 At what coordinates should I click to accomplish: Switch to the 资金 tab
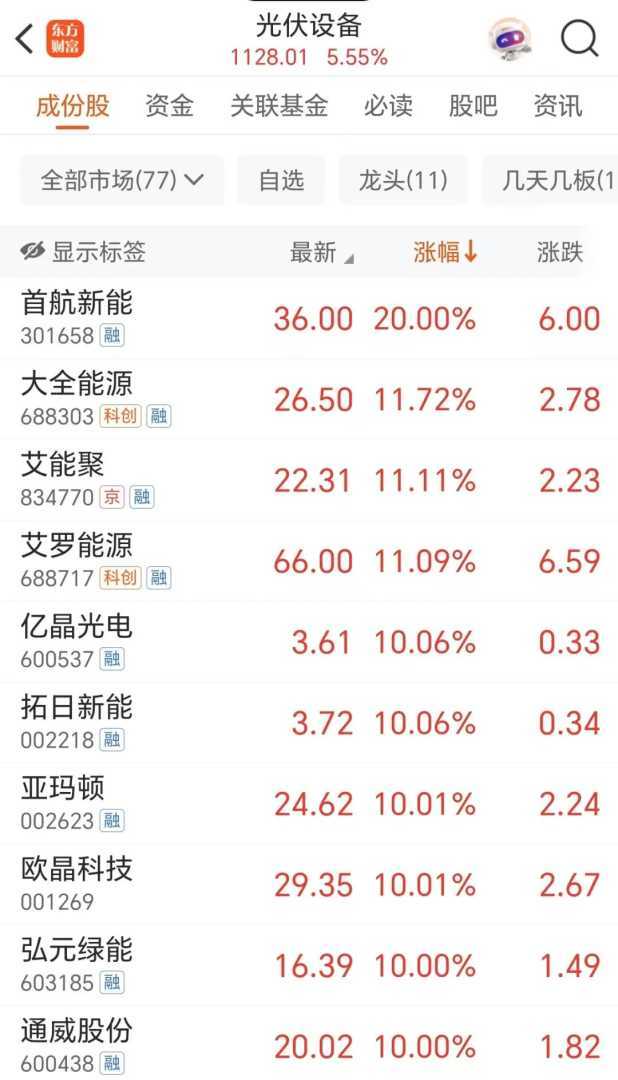pos(169,106)
